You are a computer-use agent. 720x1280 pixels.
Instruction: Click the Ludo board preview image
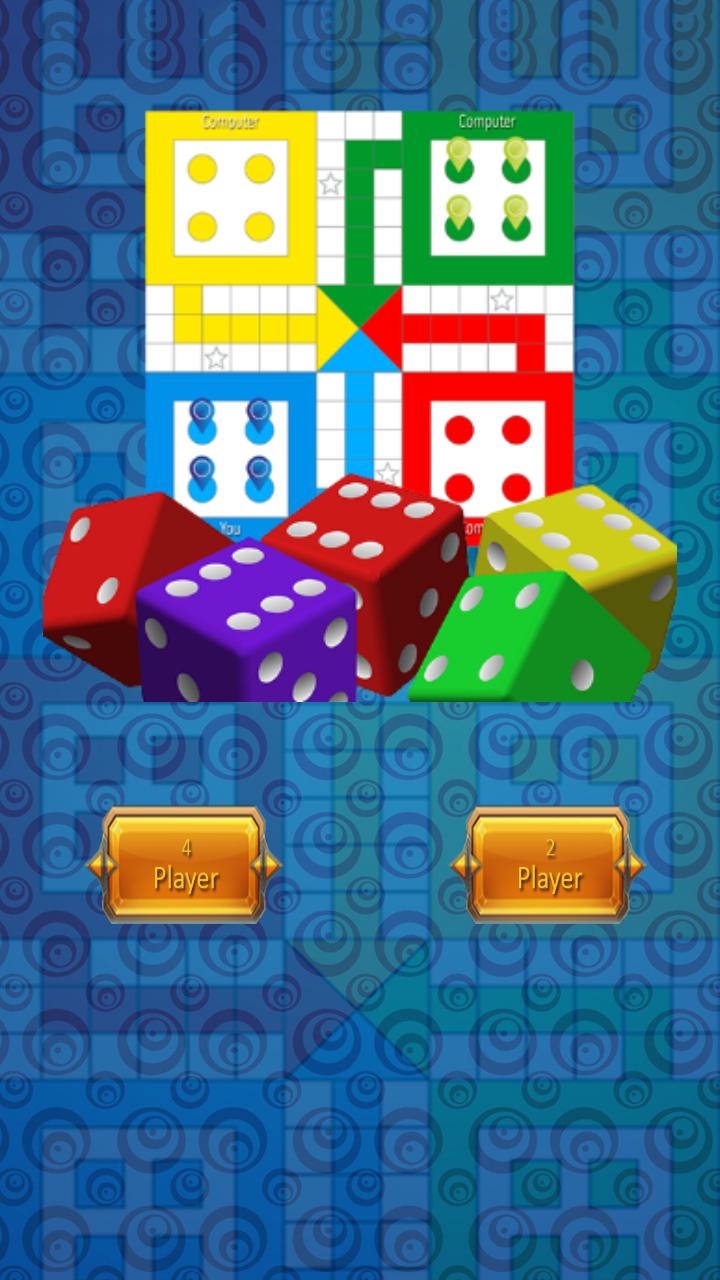click(360, 300)
